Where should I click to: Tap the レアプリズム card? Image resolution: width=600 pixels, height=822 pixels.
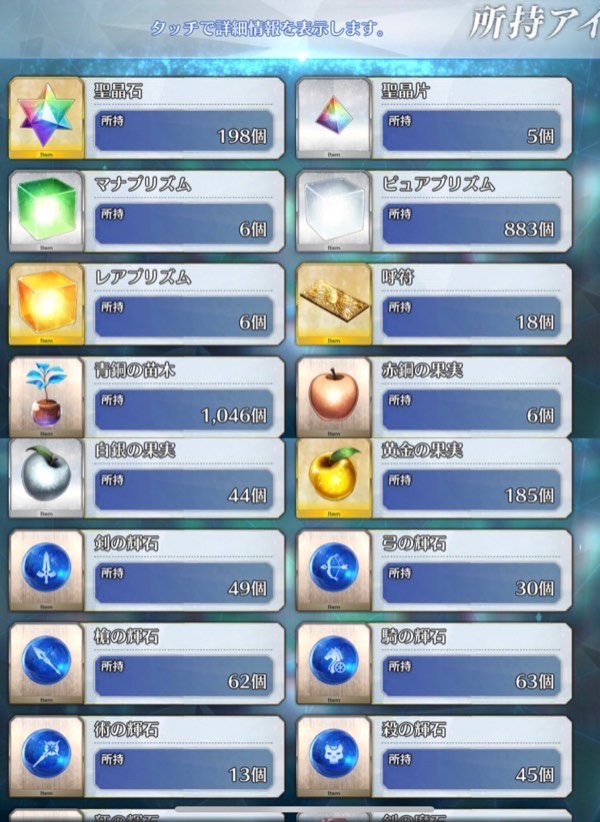(146, 303)
